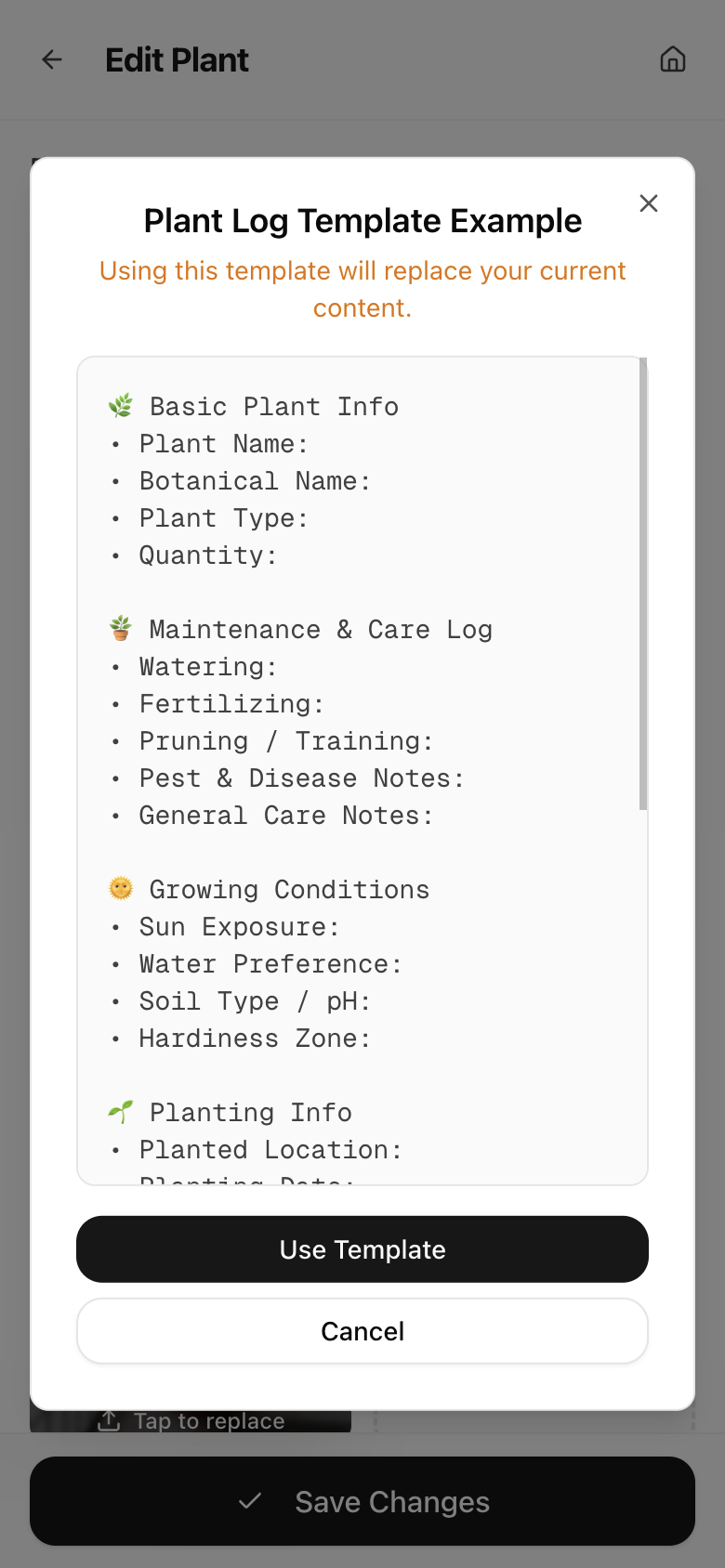The height and width of the screenshot is (1568, 725).
Task: Click the back arrow to leave Edit Plant
Action: pyautogui.click(x=51, y=59)
